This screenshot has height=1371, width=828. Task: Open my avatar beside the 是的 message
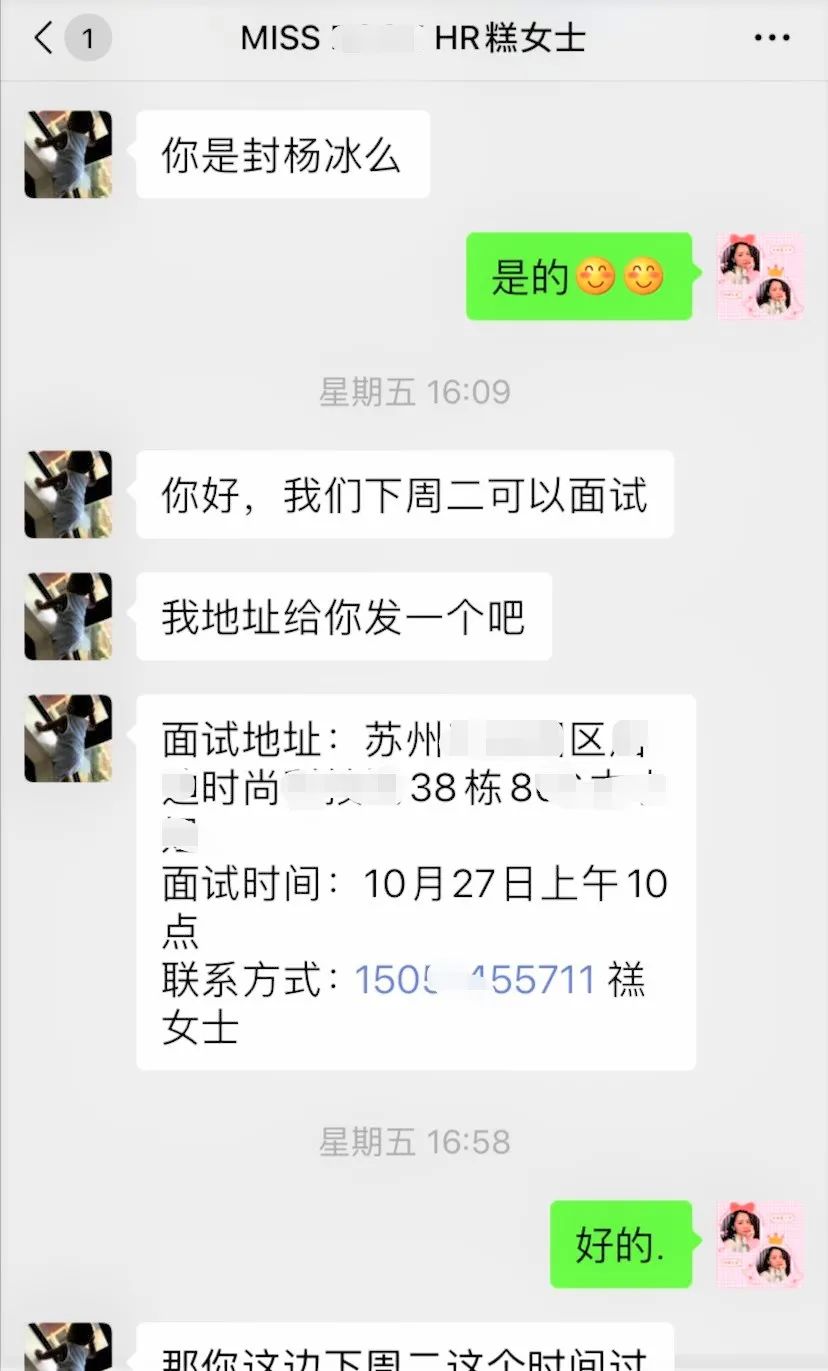coord(760,276)
